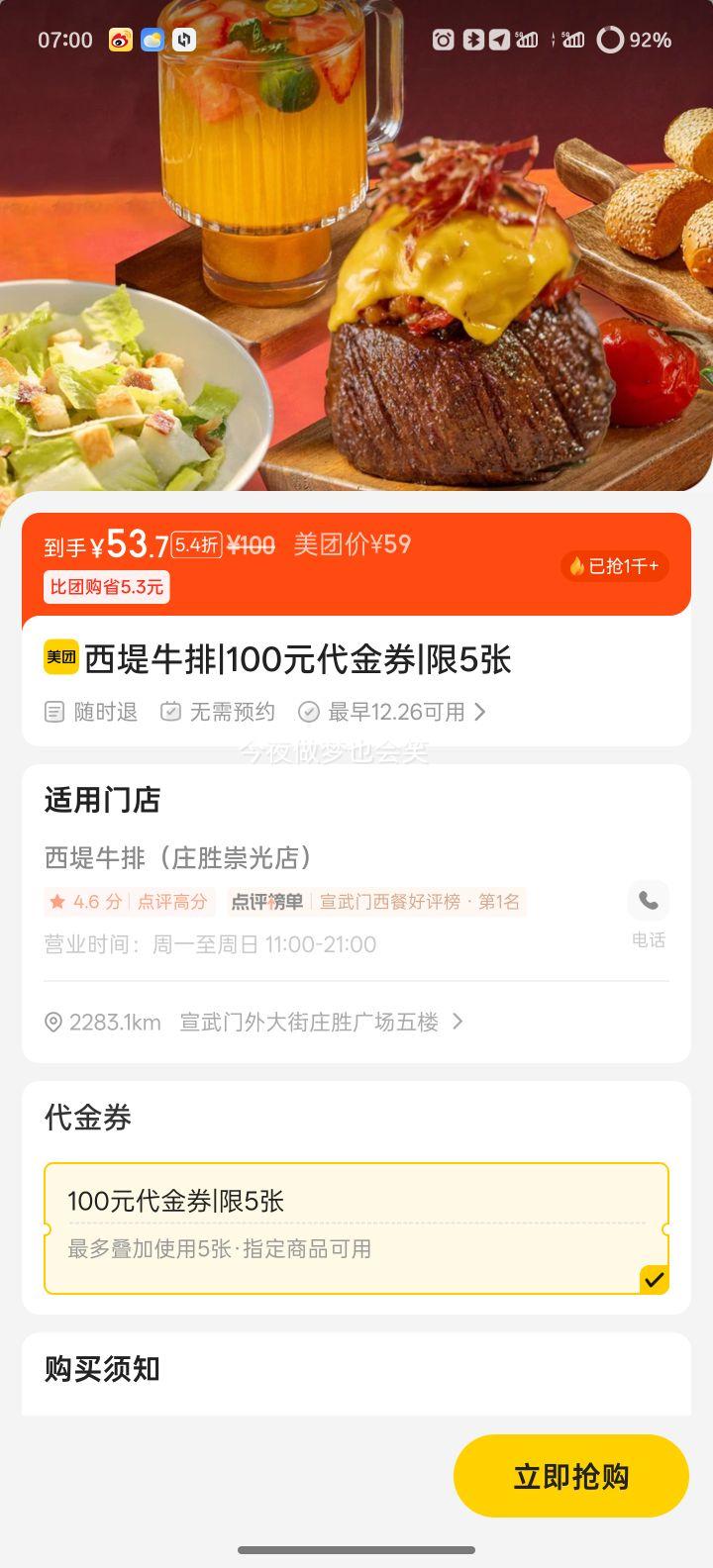
Task: Open the 点评榜单 ranking entry
Action: 262,902
